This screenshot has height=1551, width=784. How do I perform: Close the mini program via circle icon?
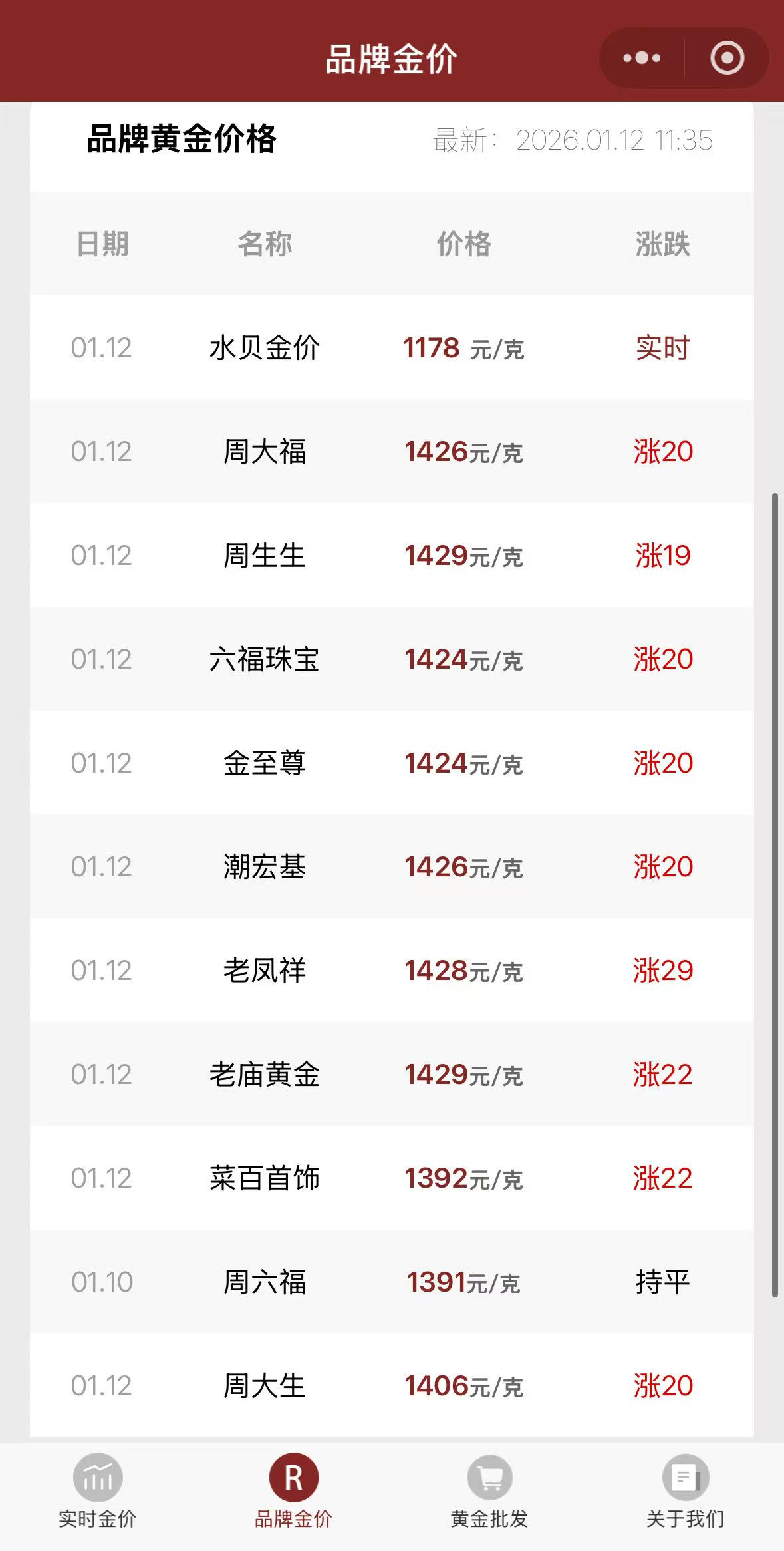click(727, 58)
